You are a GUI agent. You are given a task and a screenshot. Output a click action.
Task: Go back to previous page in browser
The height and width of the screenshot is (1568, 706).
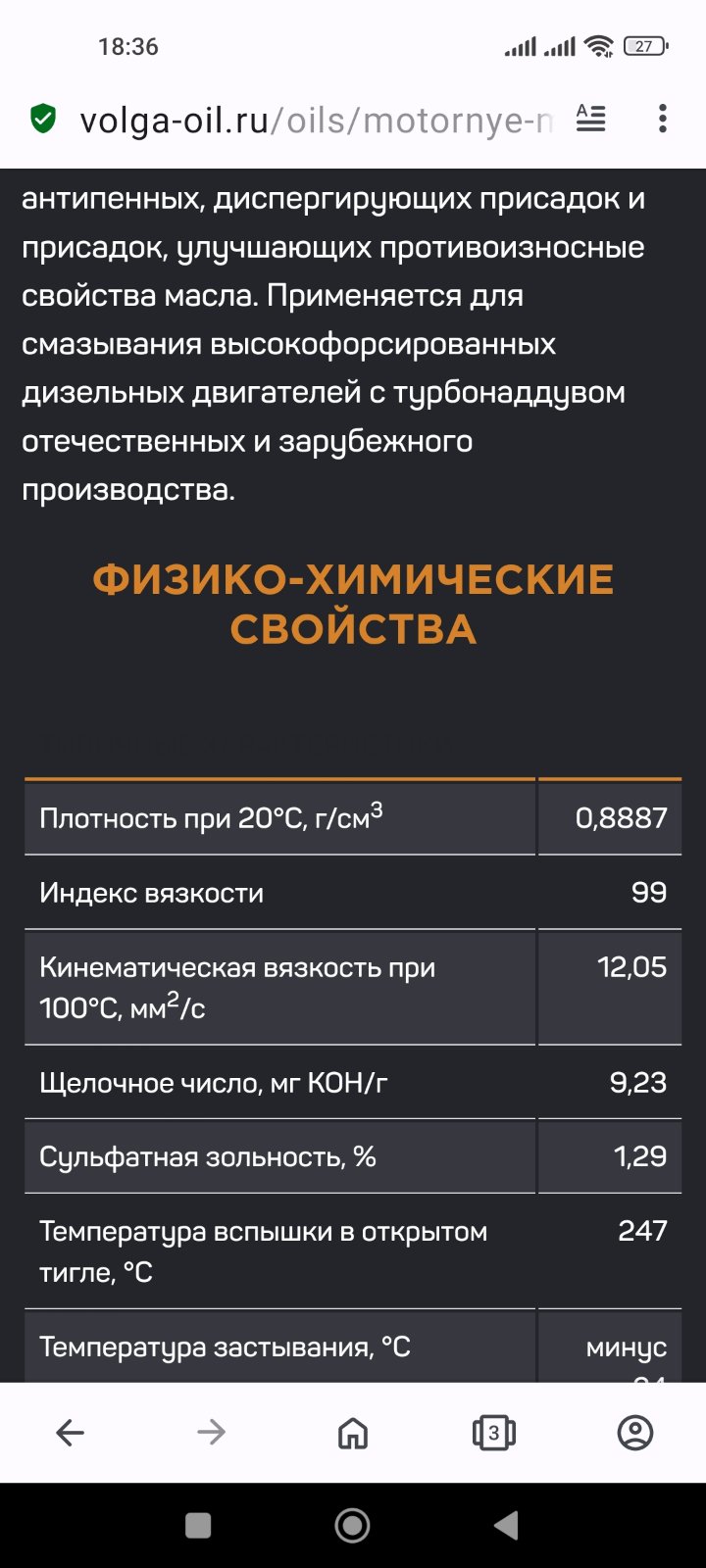click(71, 1433)
